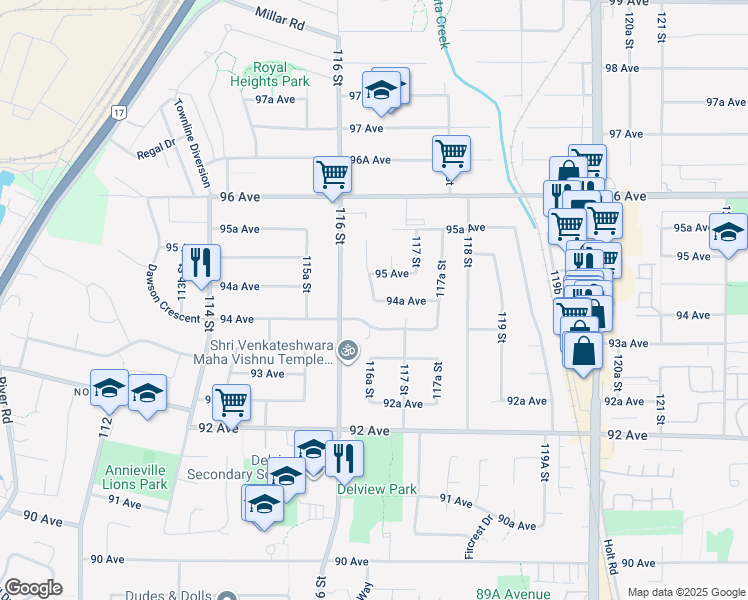Open the shopping cart marker near 93 Ave

[x=231, y=402]
